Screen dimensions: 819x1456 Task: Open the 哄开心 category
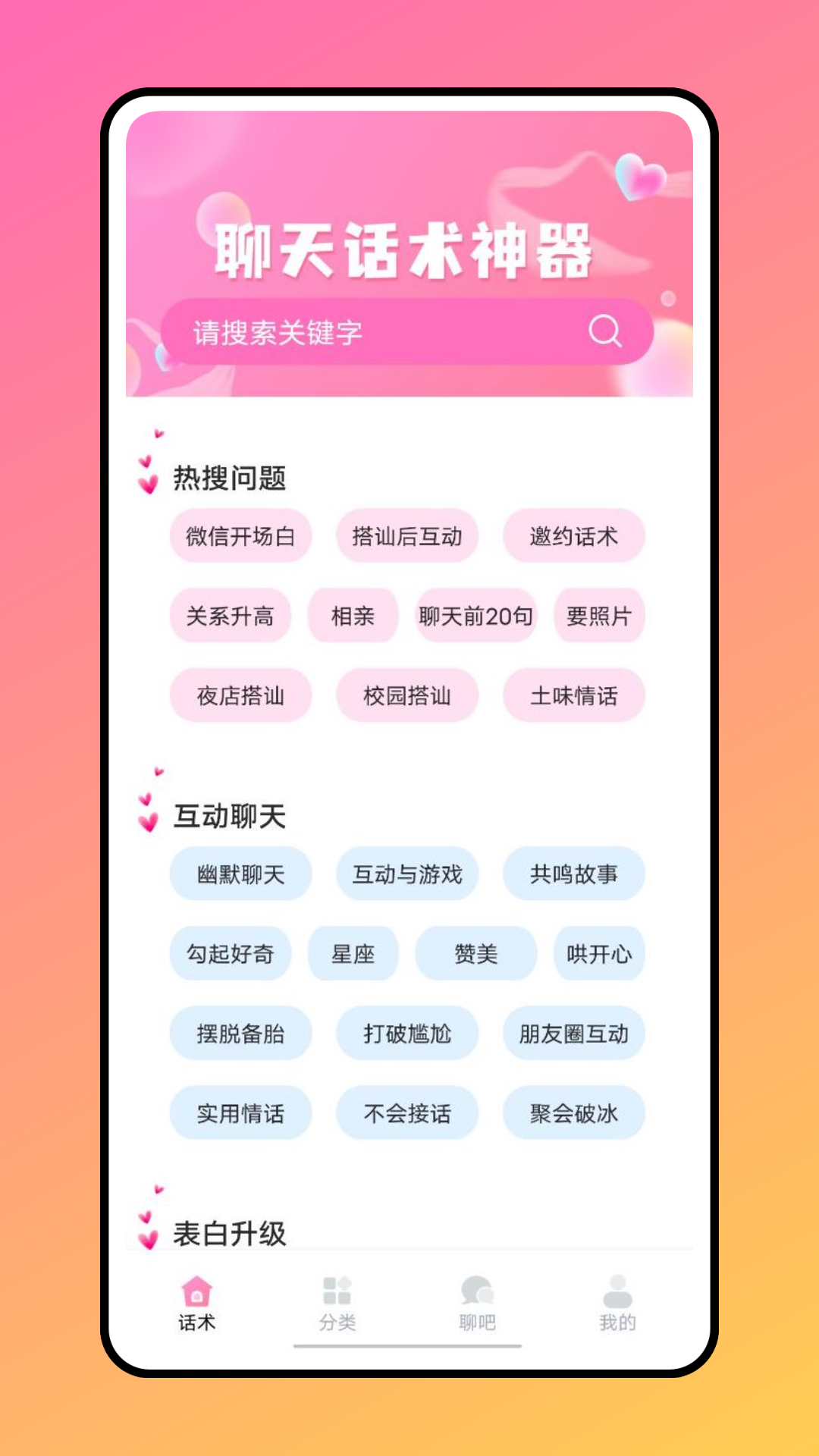[599, 954]
